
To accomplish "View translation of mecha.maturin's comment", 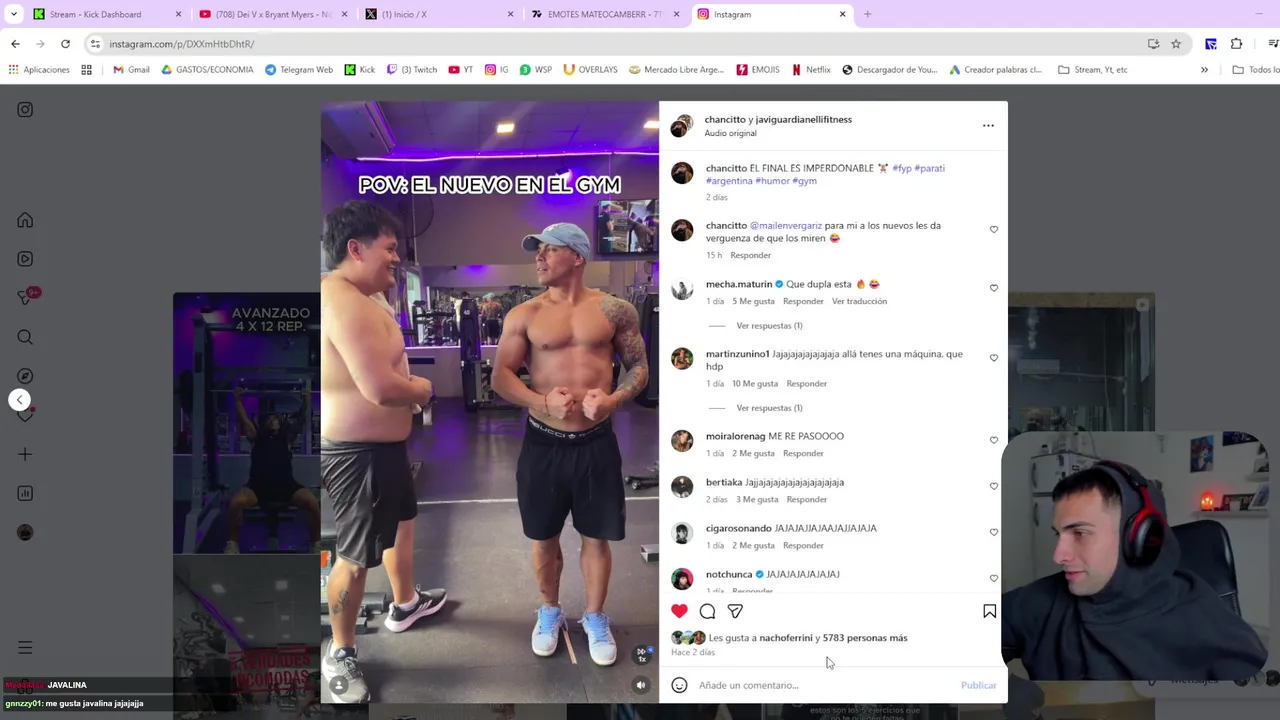I will click(859, 301).
